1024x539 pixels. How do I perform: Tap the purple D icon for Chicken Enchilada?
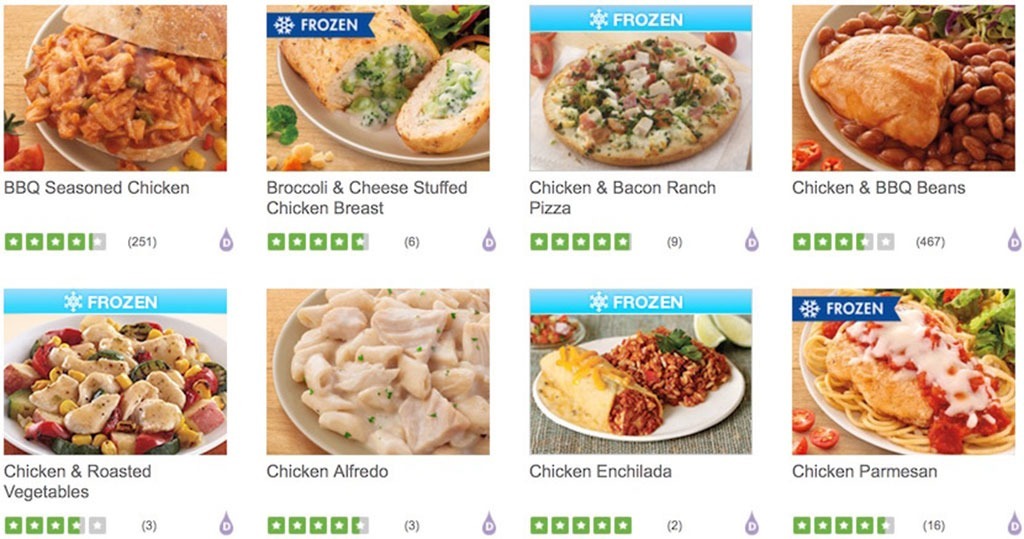(751, 523)
